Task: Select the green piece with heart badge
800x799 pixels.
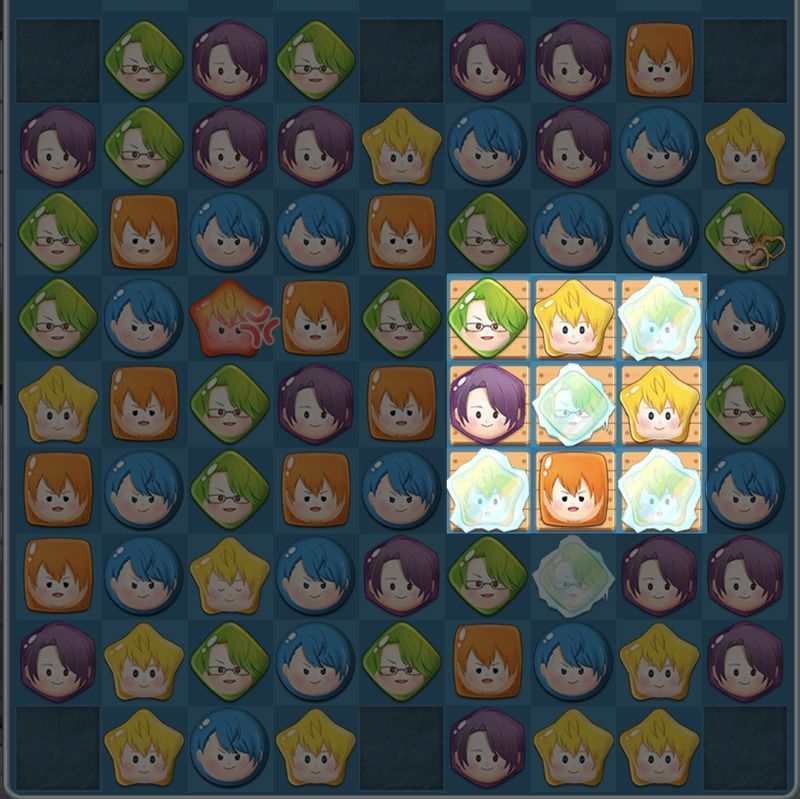Action: click(744, 232)
